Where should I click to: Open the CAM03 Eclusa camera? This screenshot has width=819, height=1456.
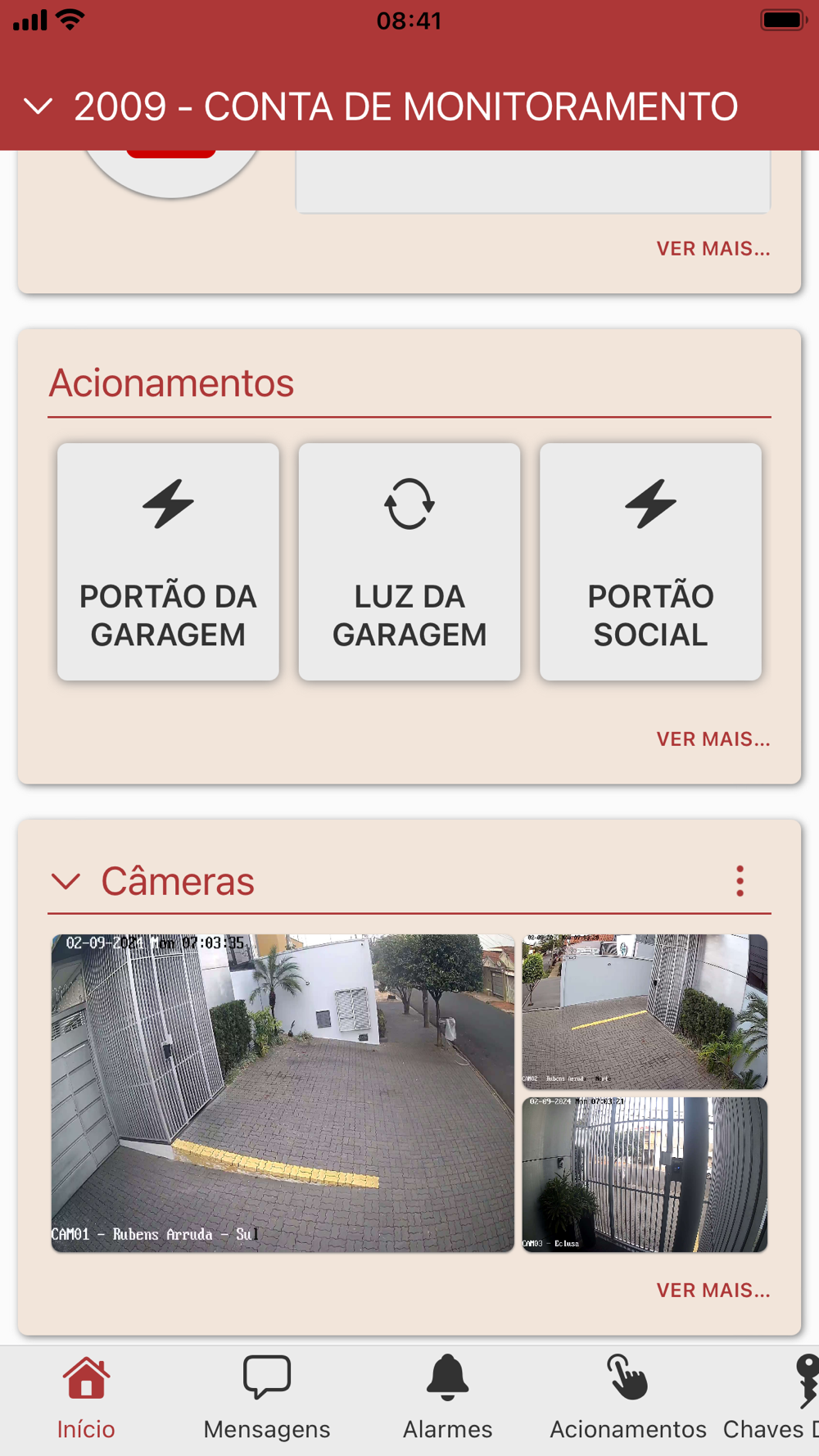[x=645, y=1174]
